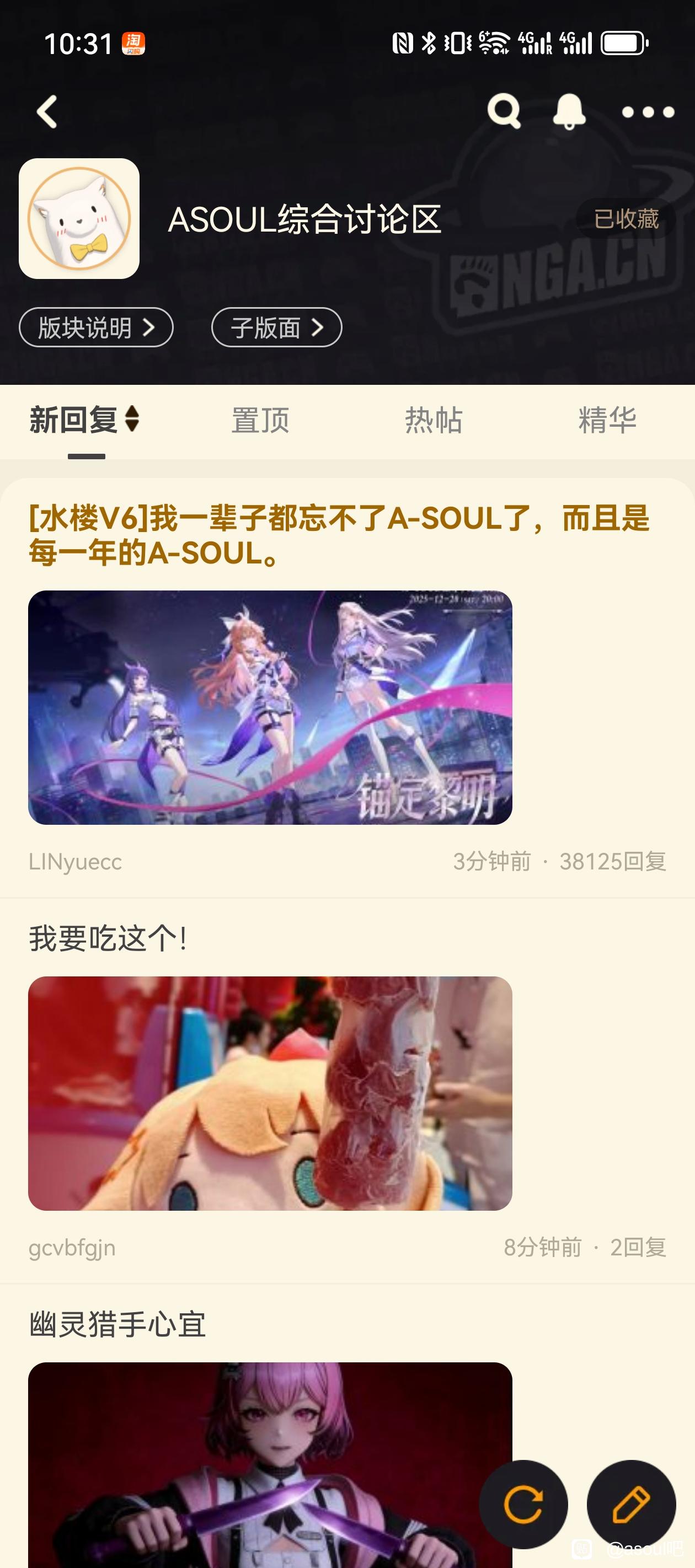Screen dimensions: 695x1568
Task: Open the notifications bell
Action: 569,111
